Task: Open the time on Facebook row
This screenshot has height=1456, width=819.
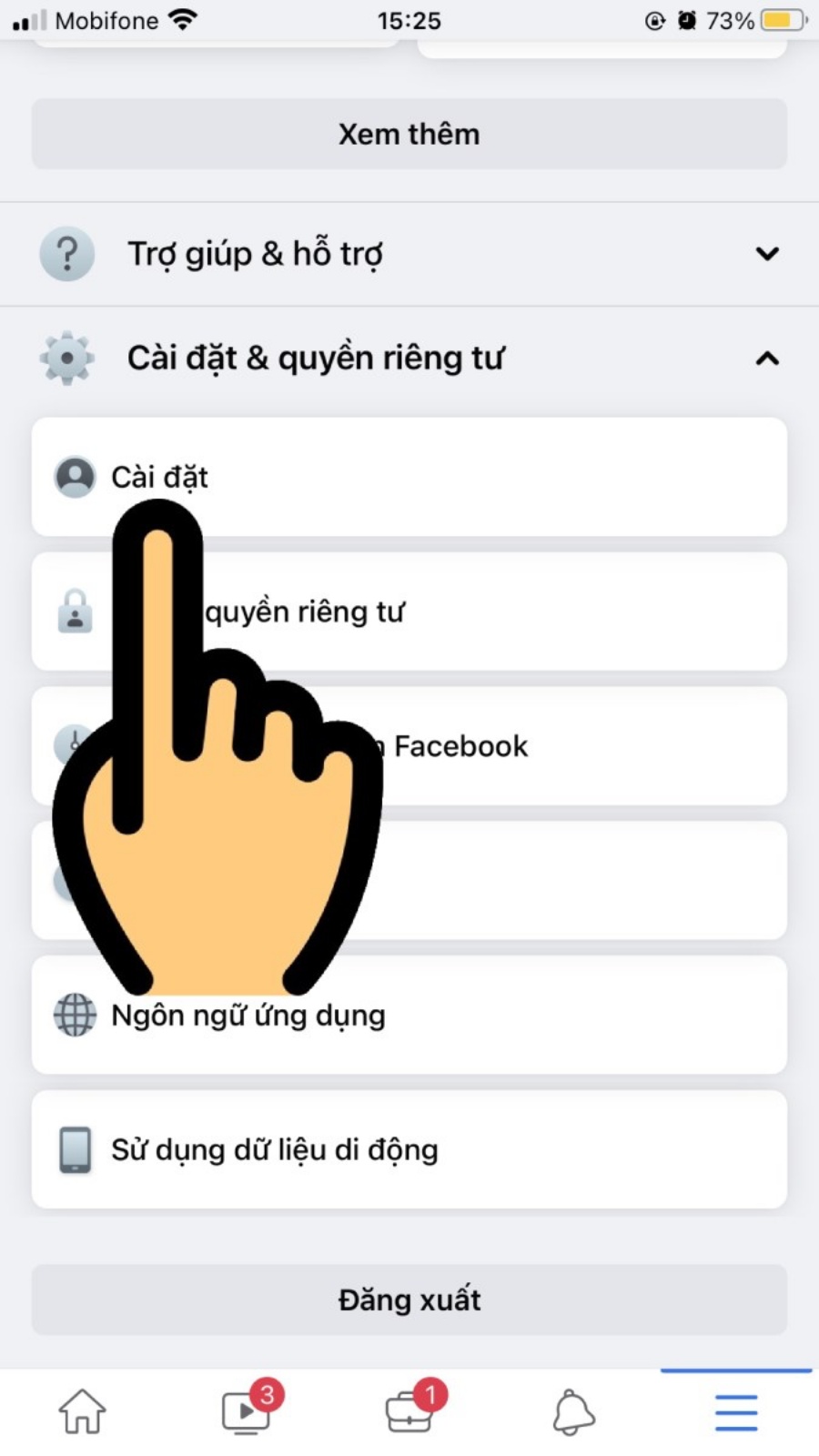Action: (x=546, y=746)
